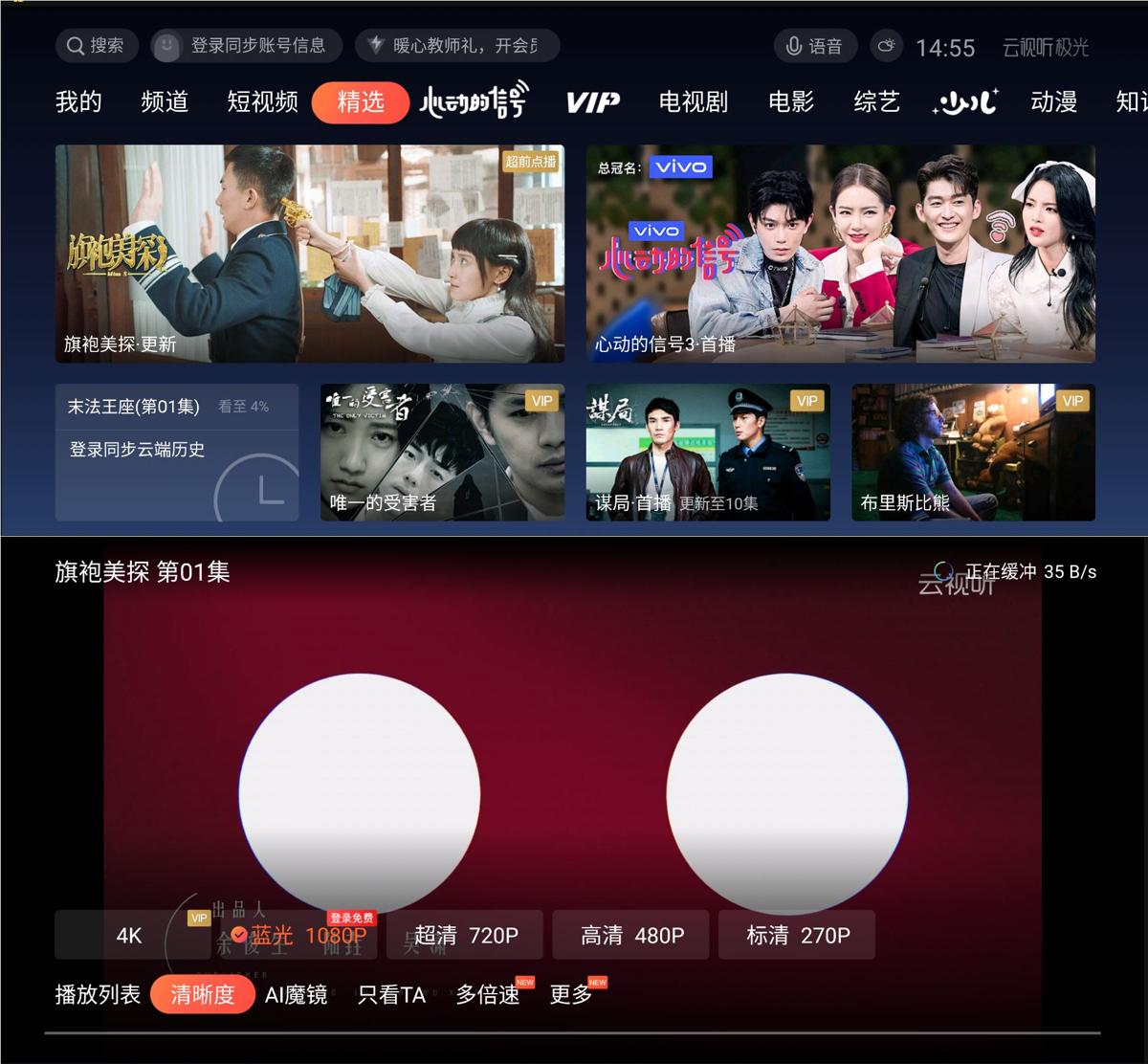Switch to the AI魔镜 option
The height and width of the screenshot is (1064, 1148).
point(296,995)
